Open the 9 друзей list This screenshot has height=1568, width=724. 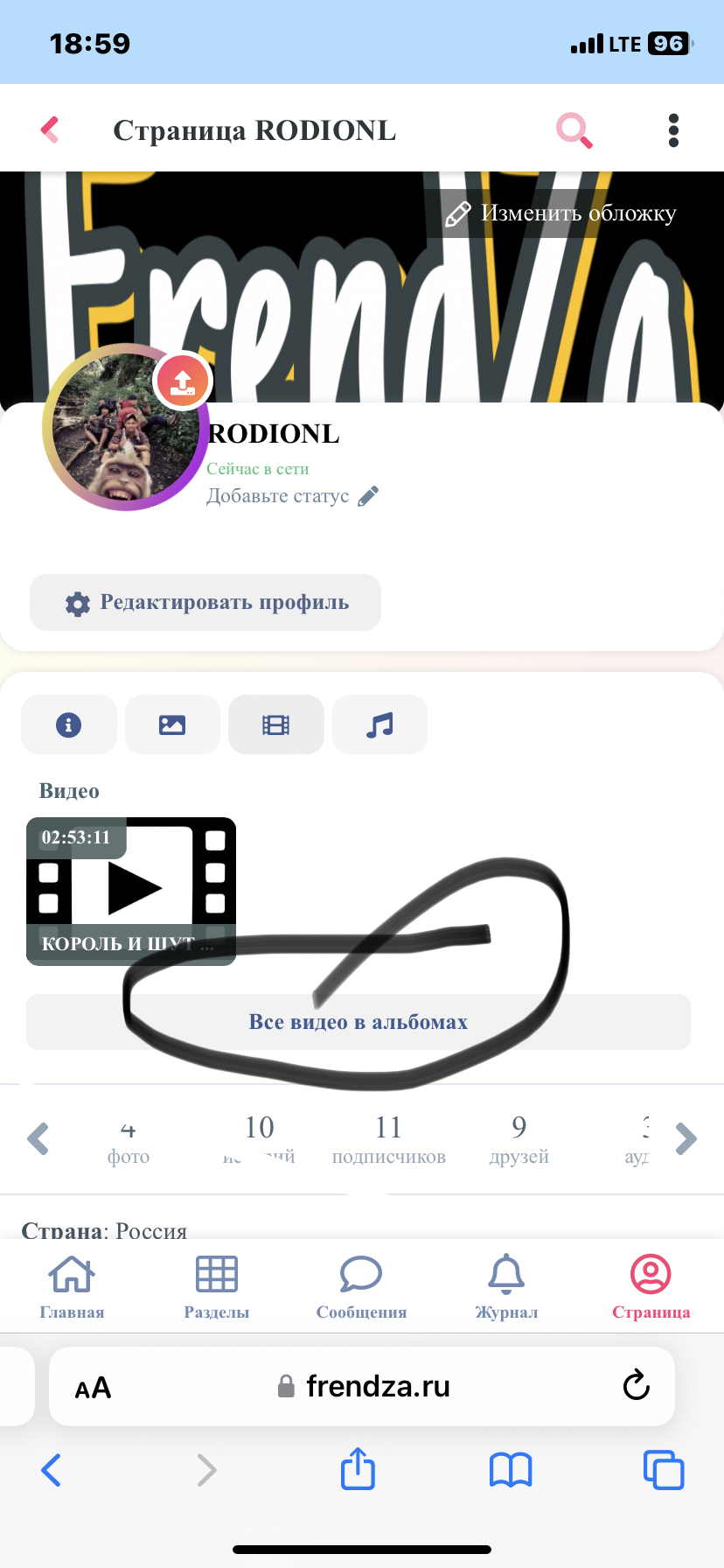519,1139
